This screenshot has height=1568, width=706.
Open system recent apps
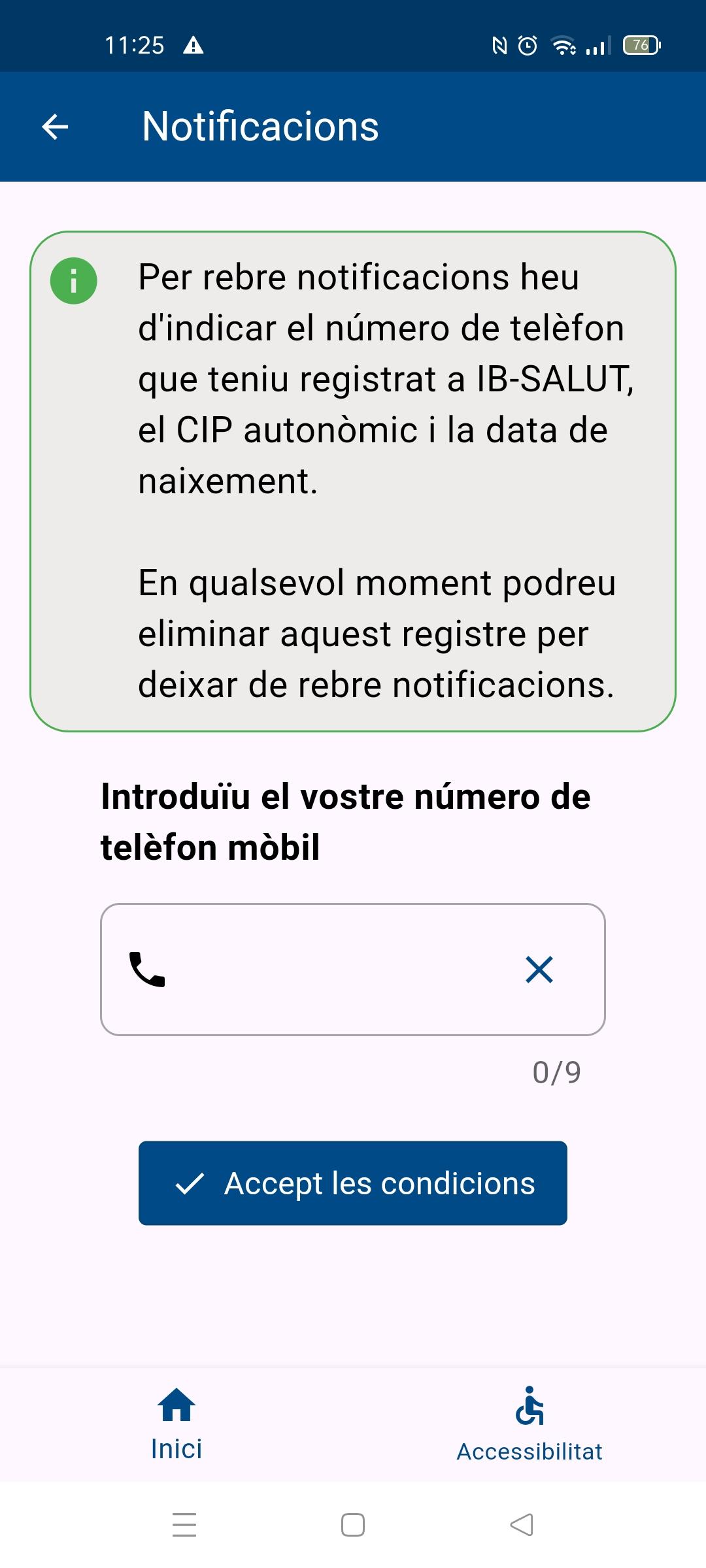click(x=184, y=1525)
